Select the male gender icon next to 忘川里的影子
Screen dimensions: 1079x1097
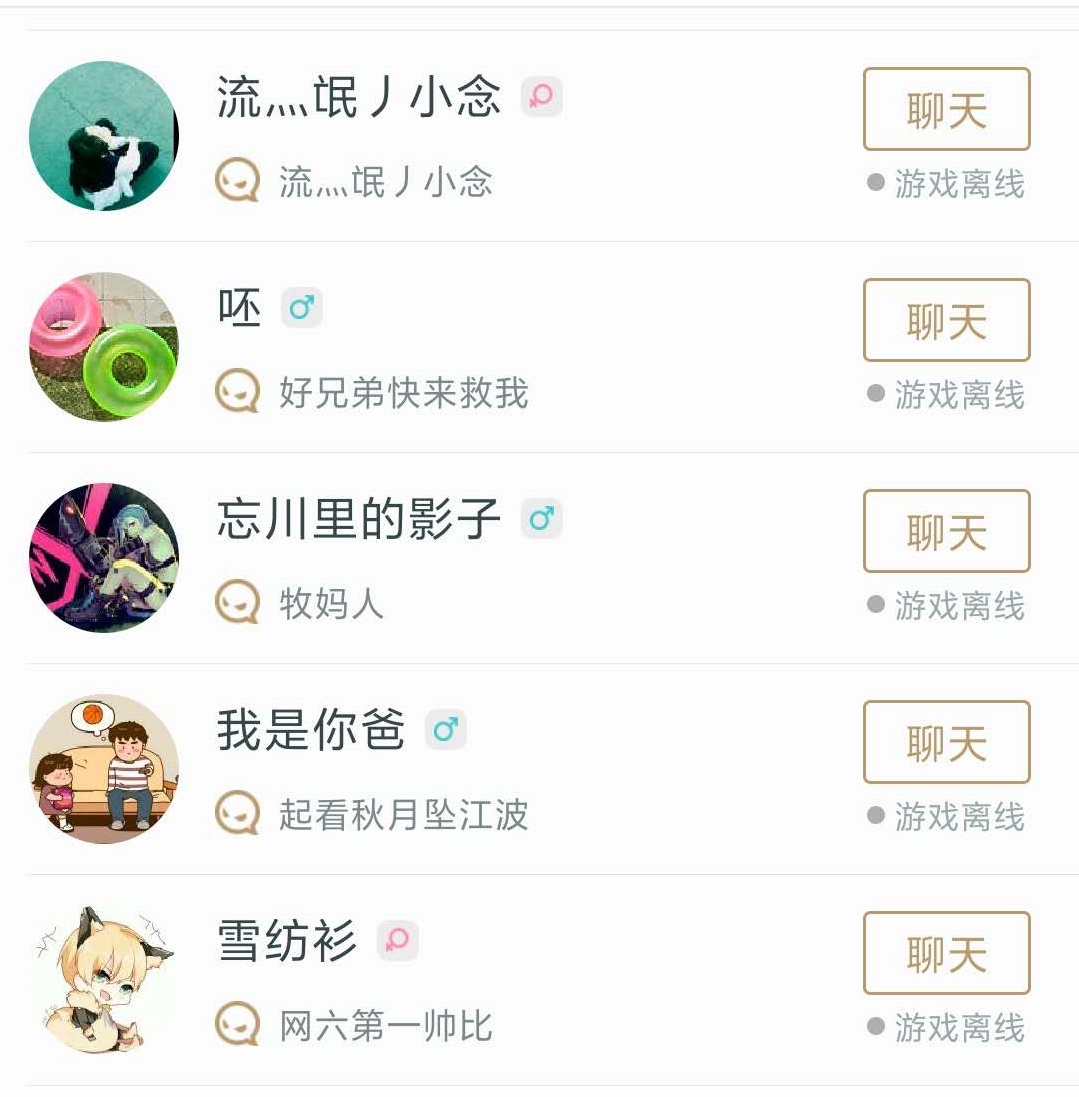pyautogui.click(x=541, y=519)
